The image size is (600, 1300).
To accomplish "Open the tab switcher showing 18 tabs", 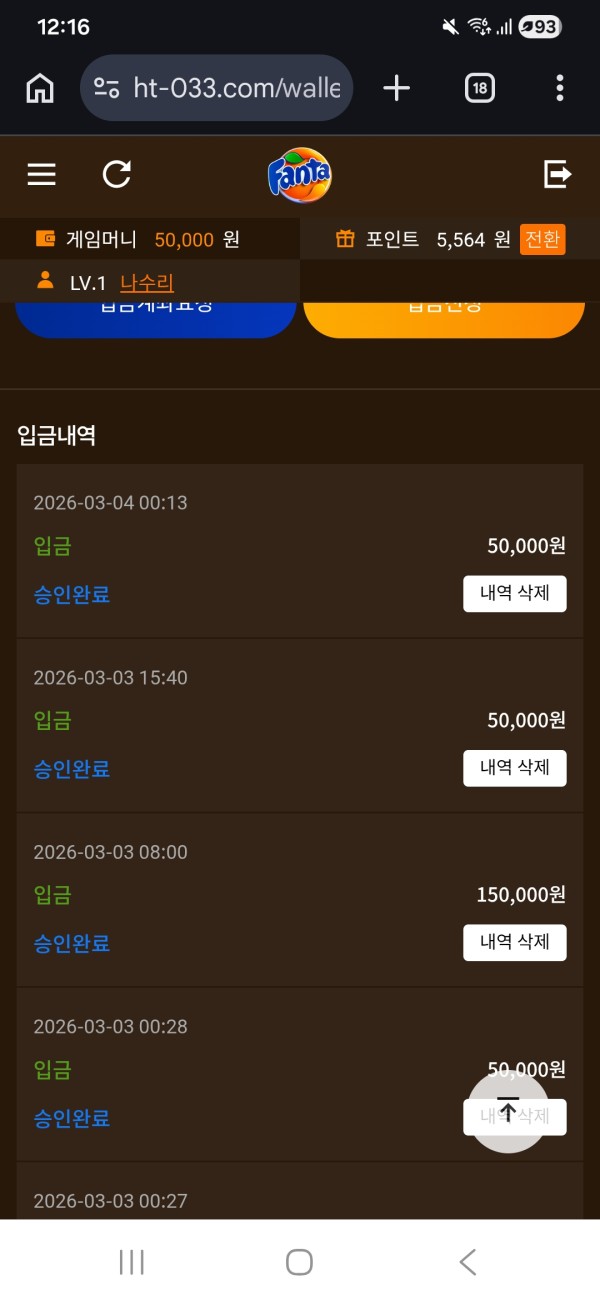I will [480, 89].
